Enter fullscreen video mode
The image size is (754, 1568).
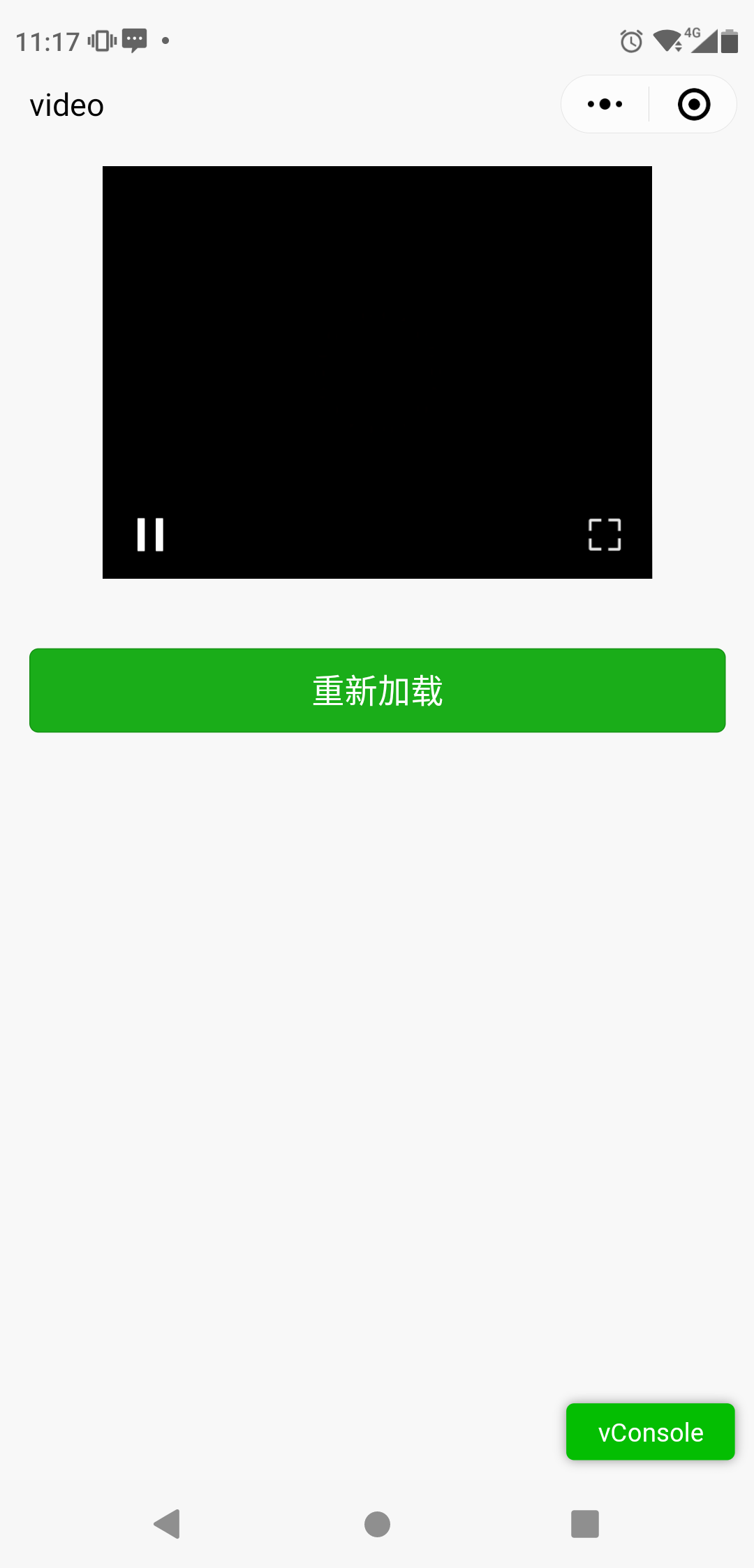[x=605, y=535]
